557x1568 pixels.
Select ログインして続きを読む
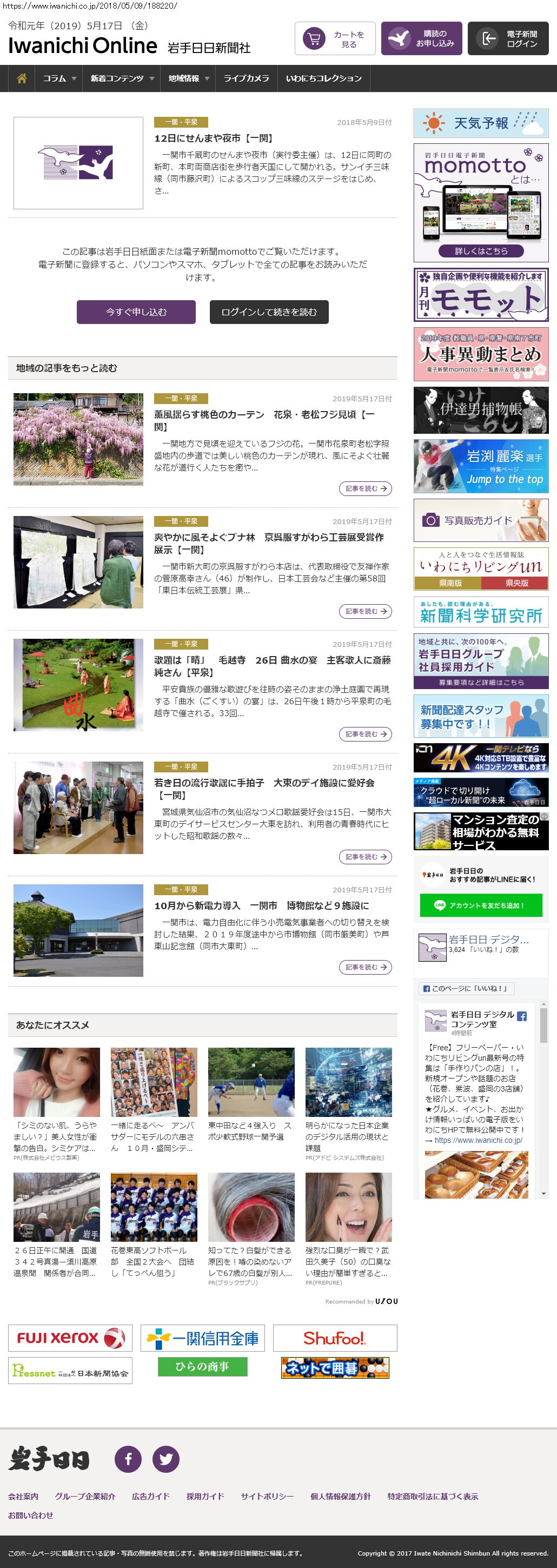[268, 312]
